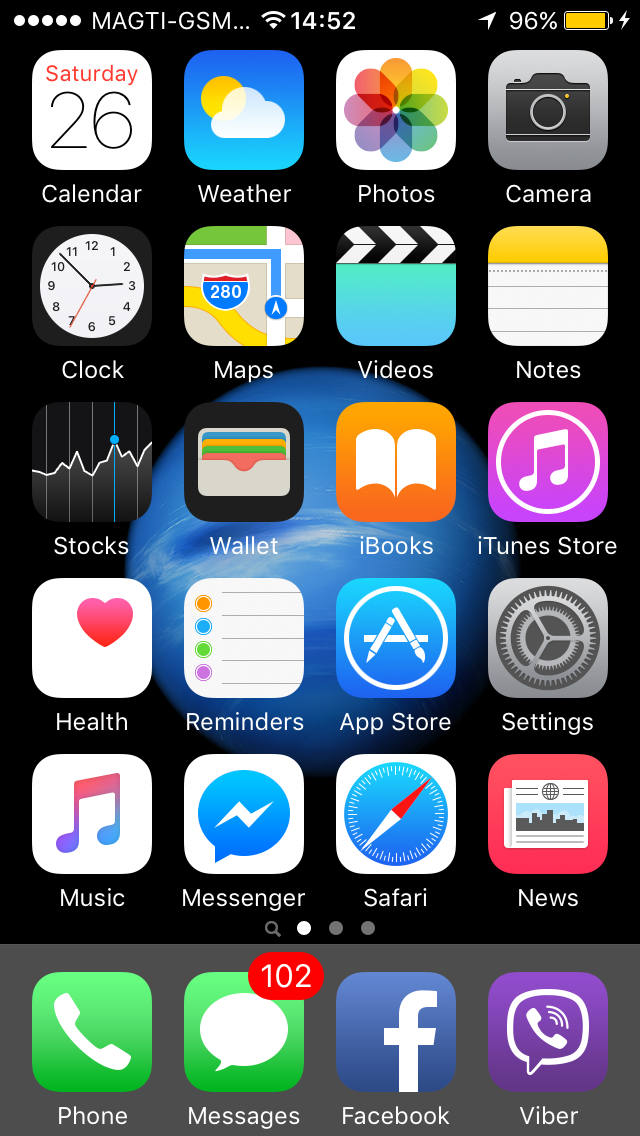Open the Calendar app

coord(92,110)
